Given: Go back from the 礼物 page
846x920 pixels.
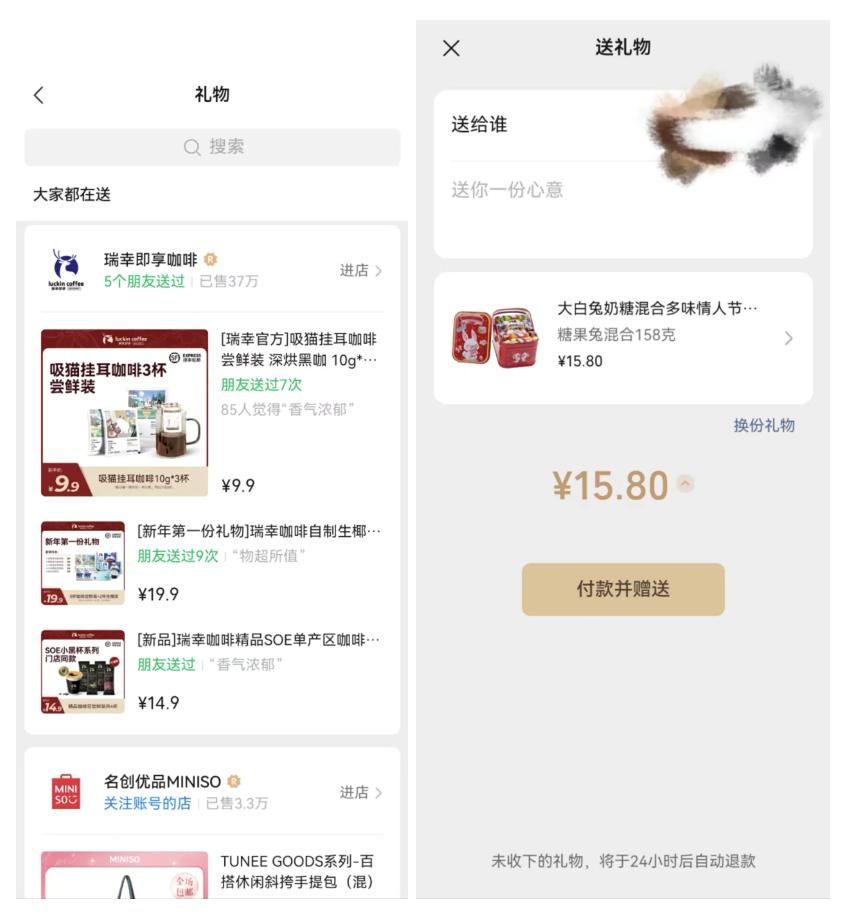Looking at the screenshot, I should tap(39, 95).
